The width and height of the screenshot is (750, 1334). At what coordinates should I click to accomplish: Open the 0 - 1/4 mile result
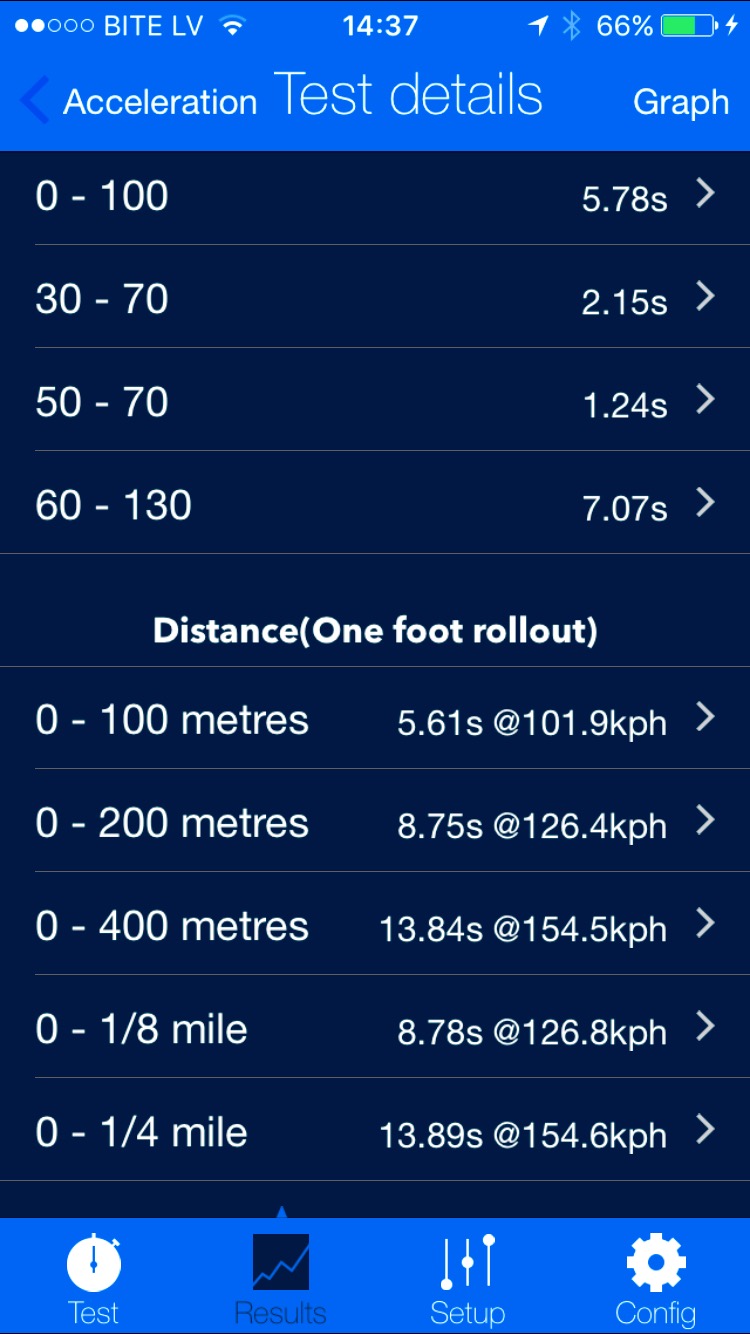pos(375,1131)
